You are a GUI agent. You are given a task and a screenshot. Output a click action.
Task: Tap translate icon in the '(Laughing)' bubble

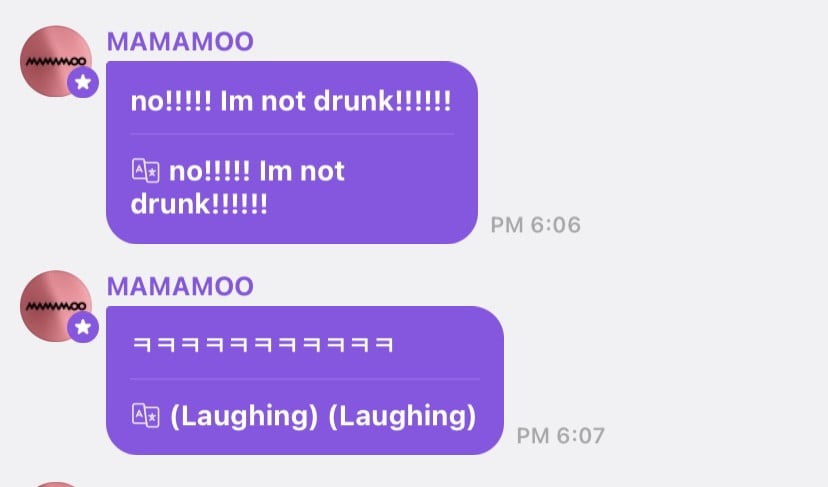146,416
